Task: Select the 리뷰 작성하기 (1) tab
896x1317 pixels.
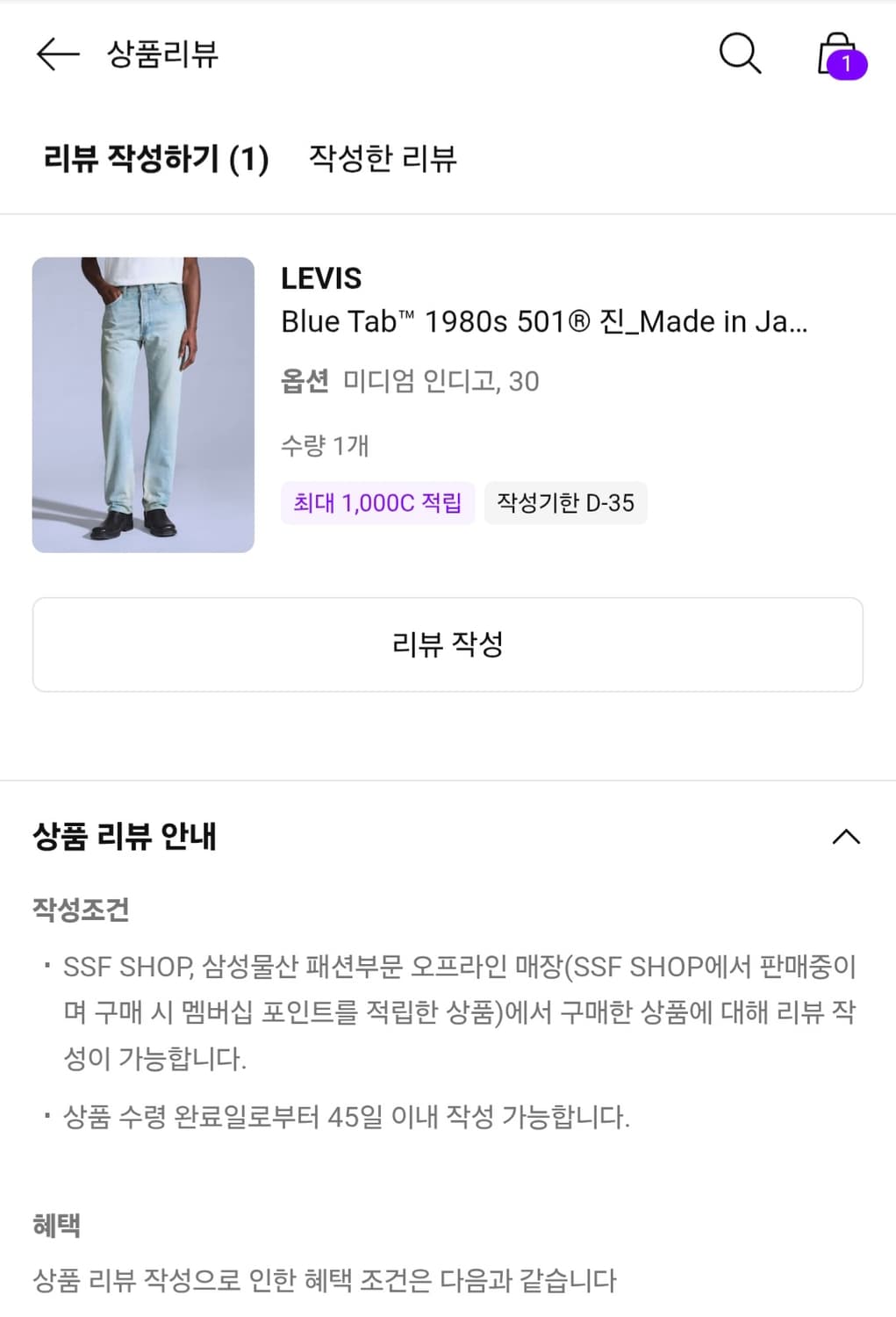Action: click(x=154, y=160)
